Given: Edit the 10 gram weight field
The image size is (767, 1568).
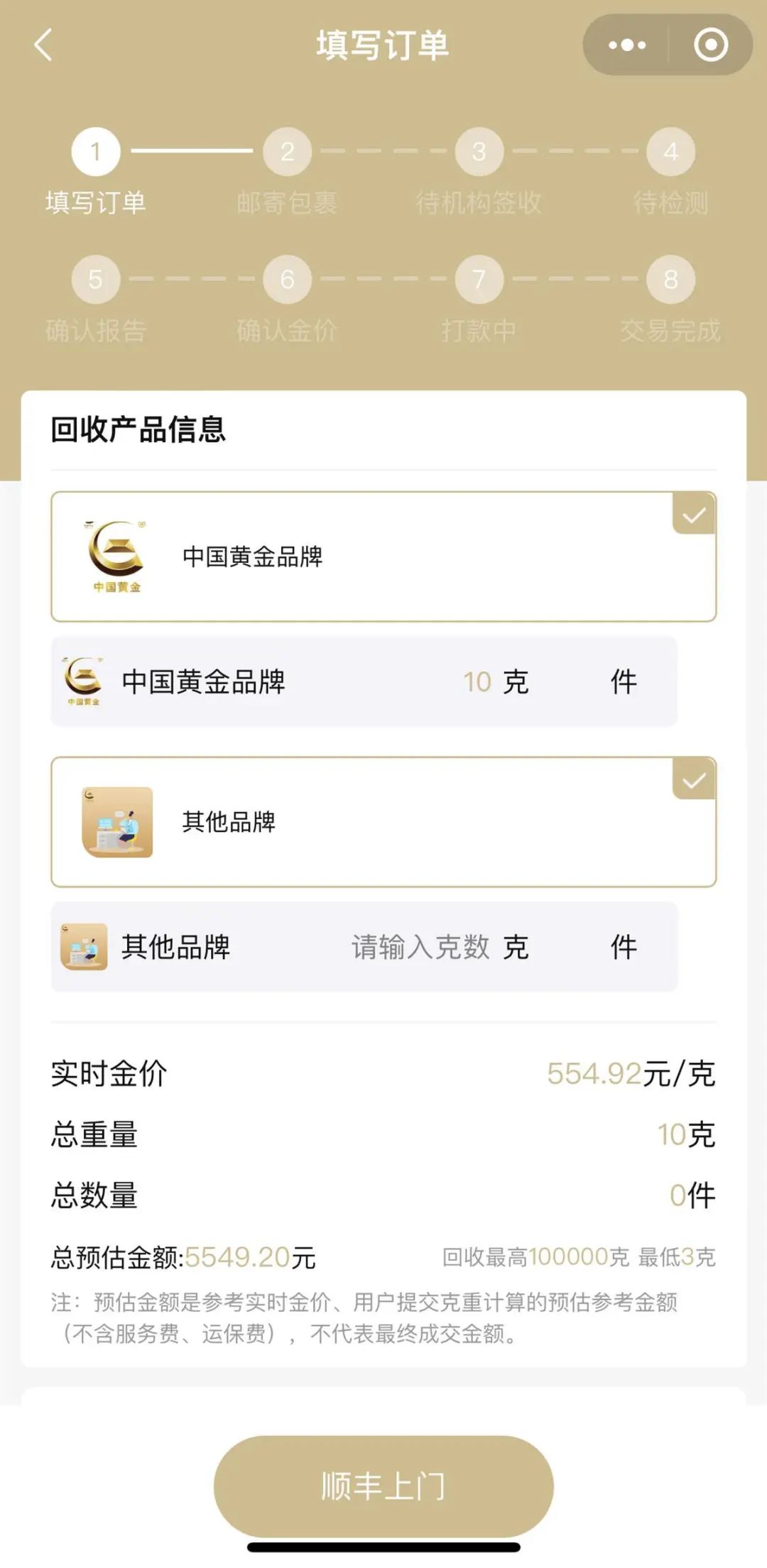Looking at the screenshot, I should pyautogui.click(x=477, y=681).
